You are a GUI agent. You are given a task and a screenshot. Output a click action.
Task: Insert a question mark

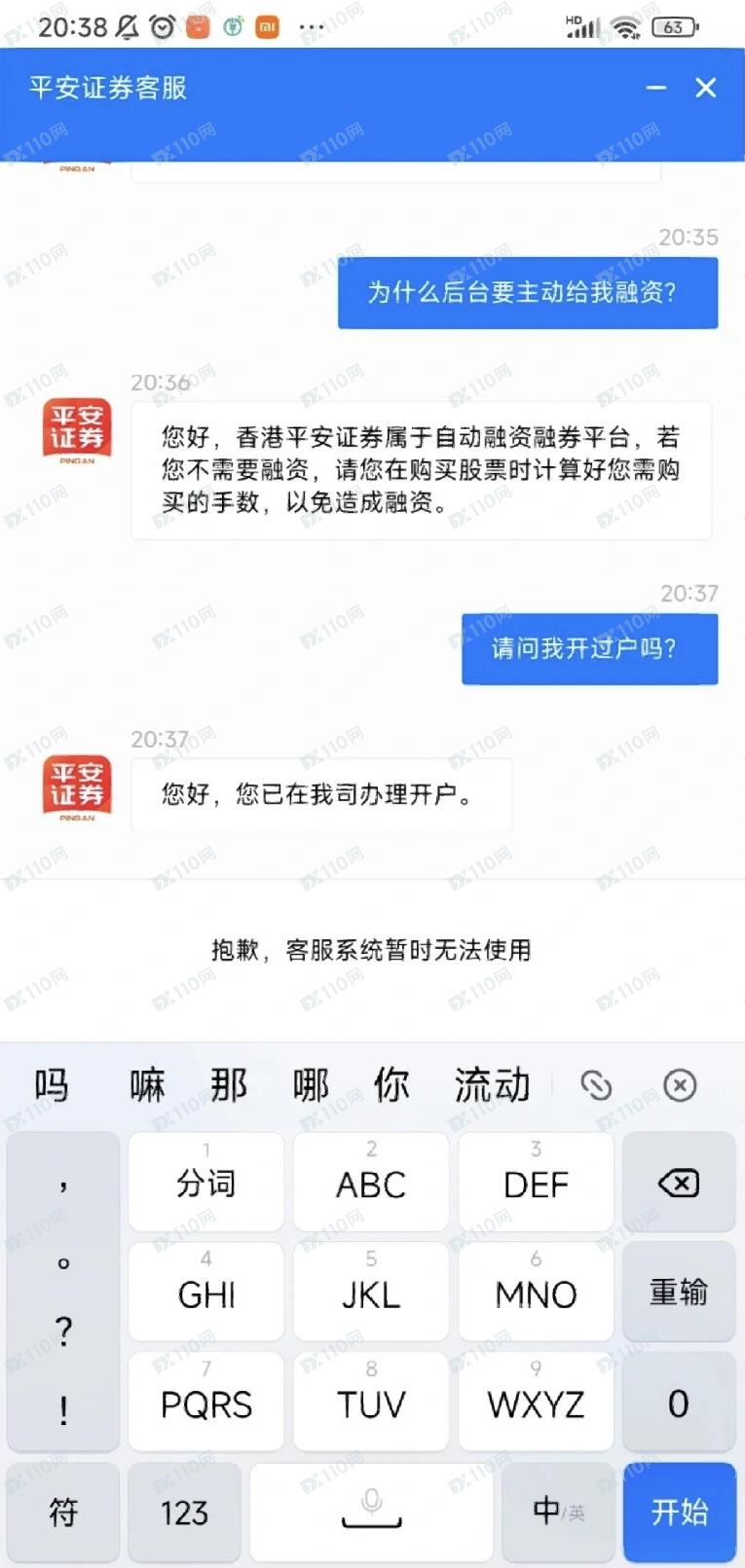[x=63, y=1331]
